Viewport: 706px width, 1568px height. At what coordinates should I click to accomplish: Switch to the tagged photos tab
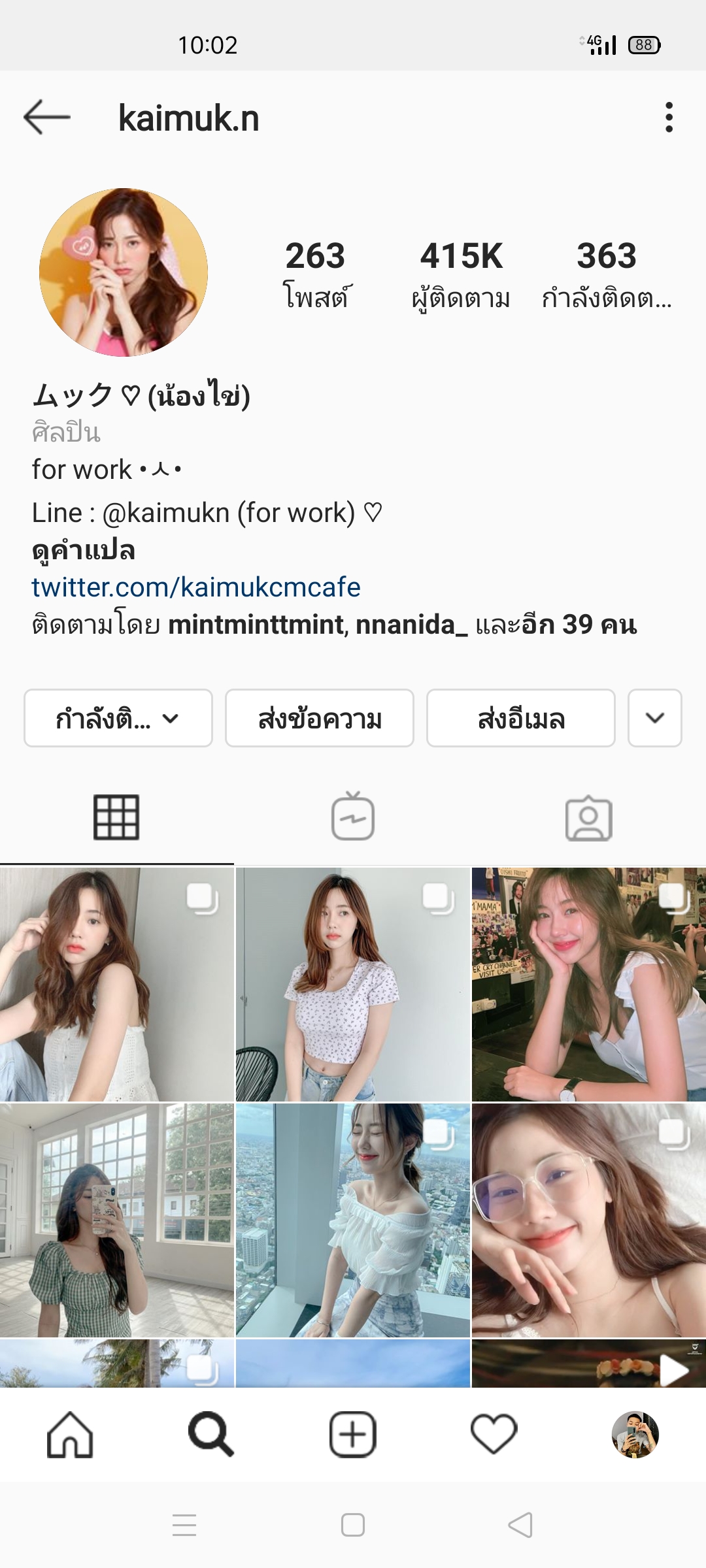click(588, 817)
